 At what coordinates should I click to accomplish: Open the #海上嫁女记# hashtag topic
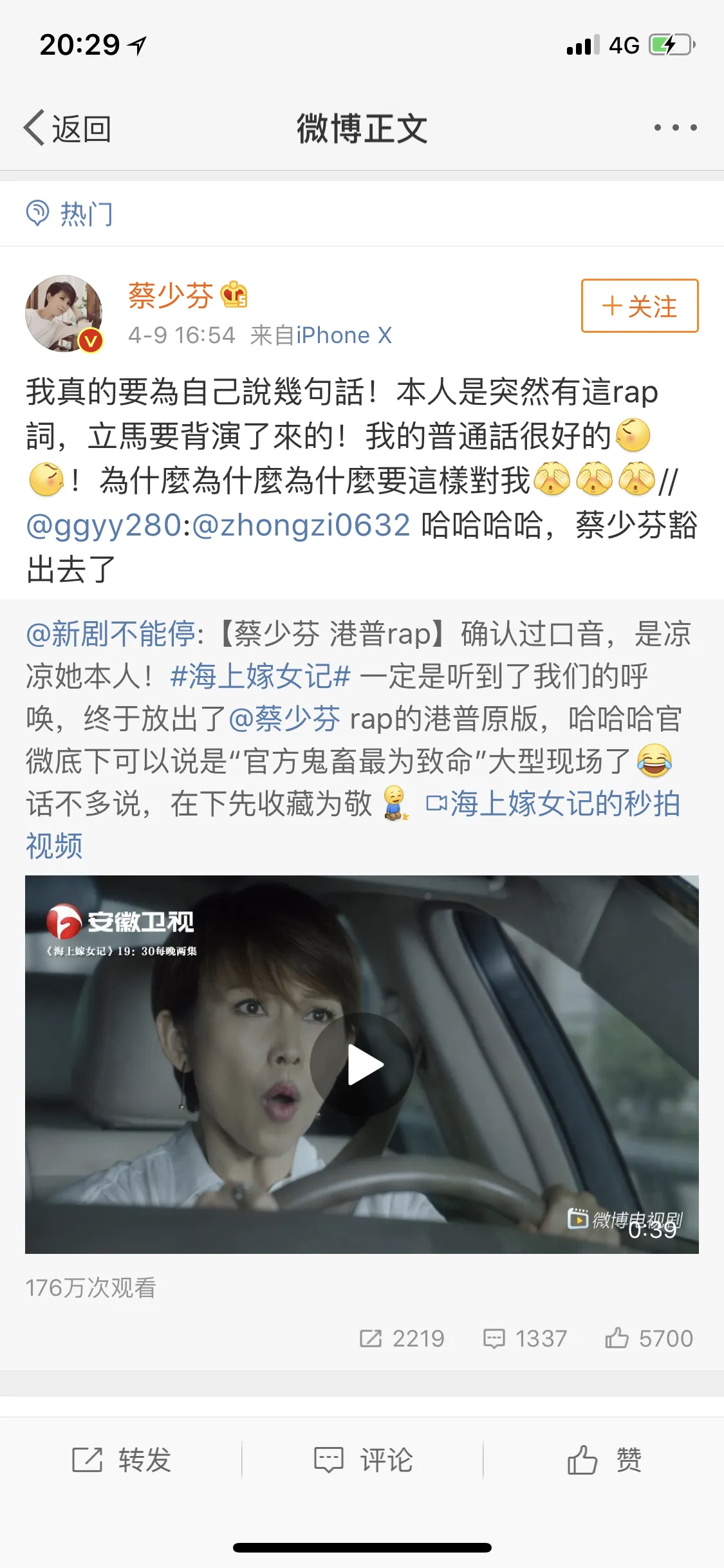pos(260,677)
